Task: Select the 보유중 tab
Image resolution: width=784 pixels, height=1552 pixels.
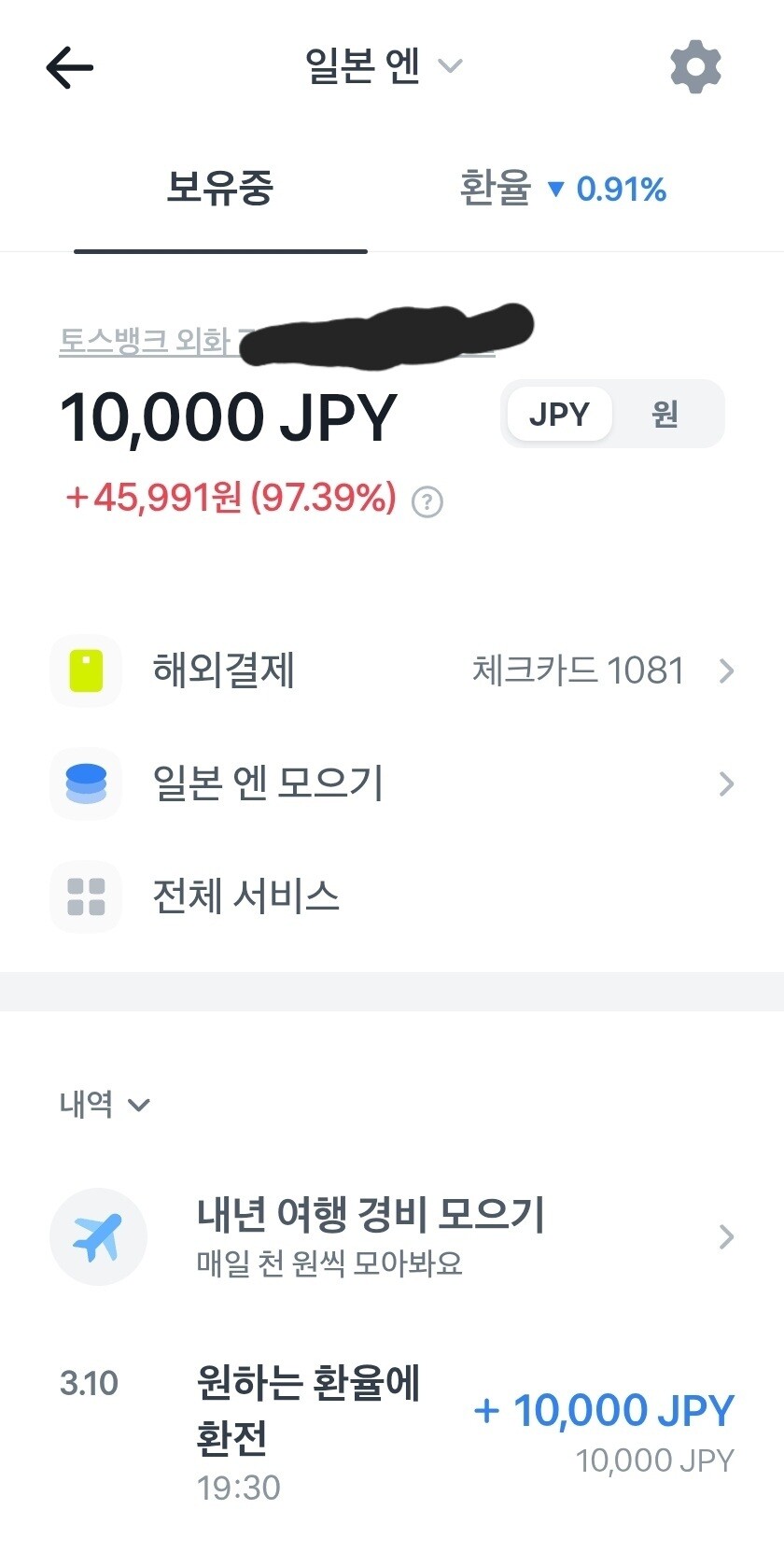Action: (x=220, y=188)
